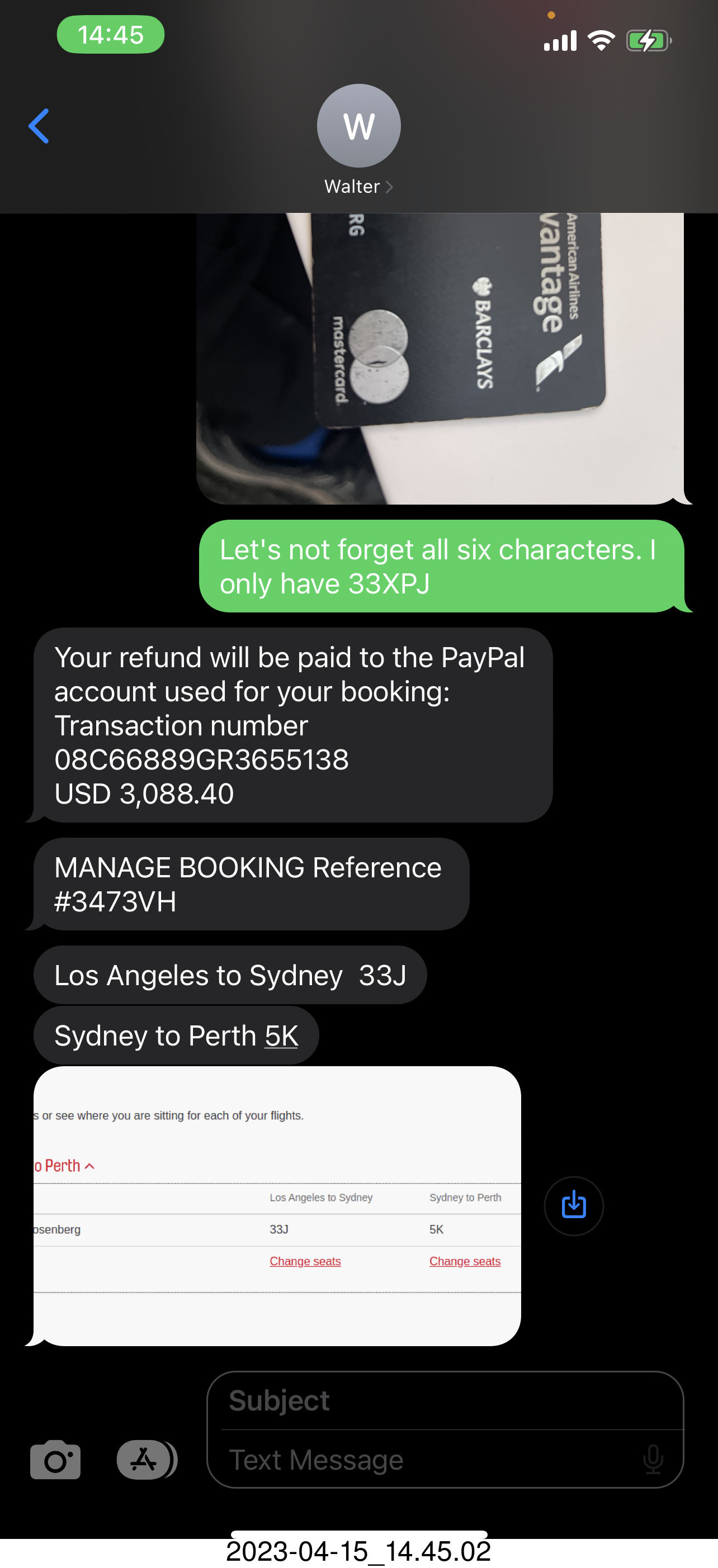Tap the Text Message input field

point(426,1460)
